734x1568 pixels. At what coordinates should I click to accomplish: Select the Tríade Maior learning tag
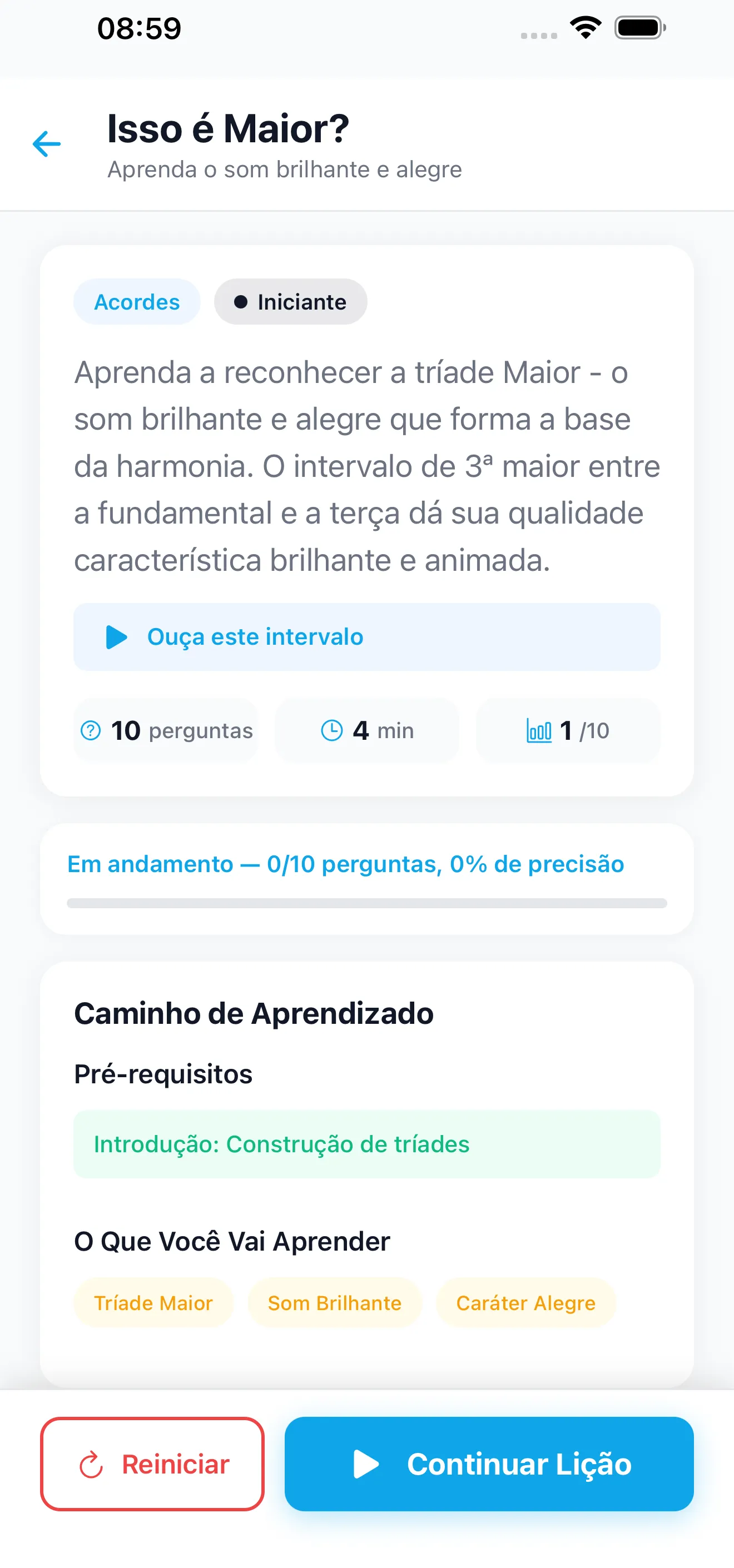coord(153,1303)
